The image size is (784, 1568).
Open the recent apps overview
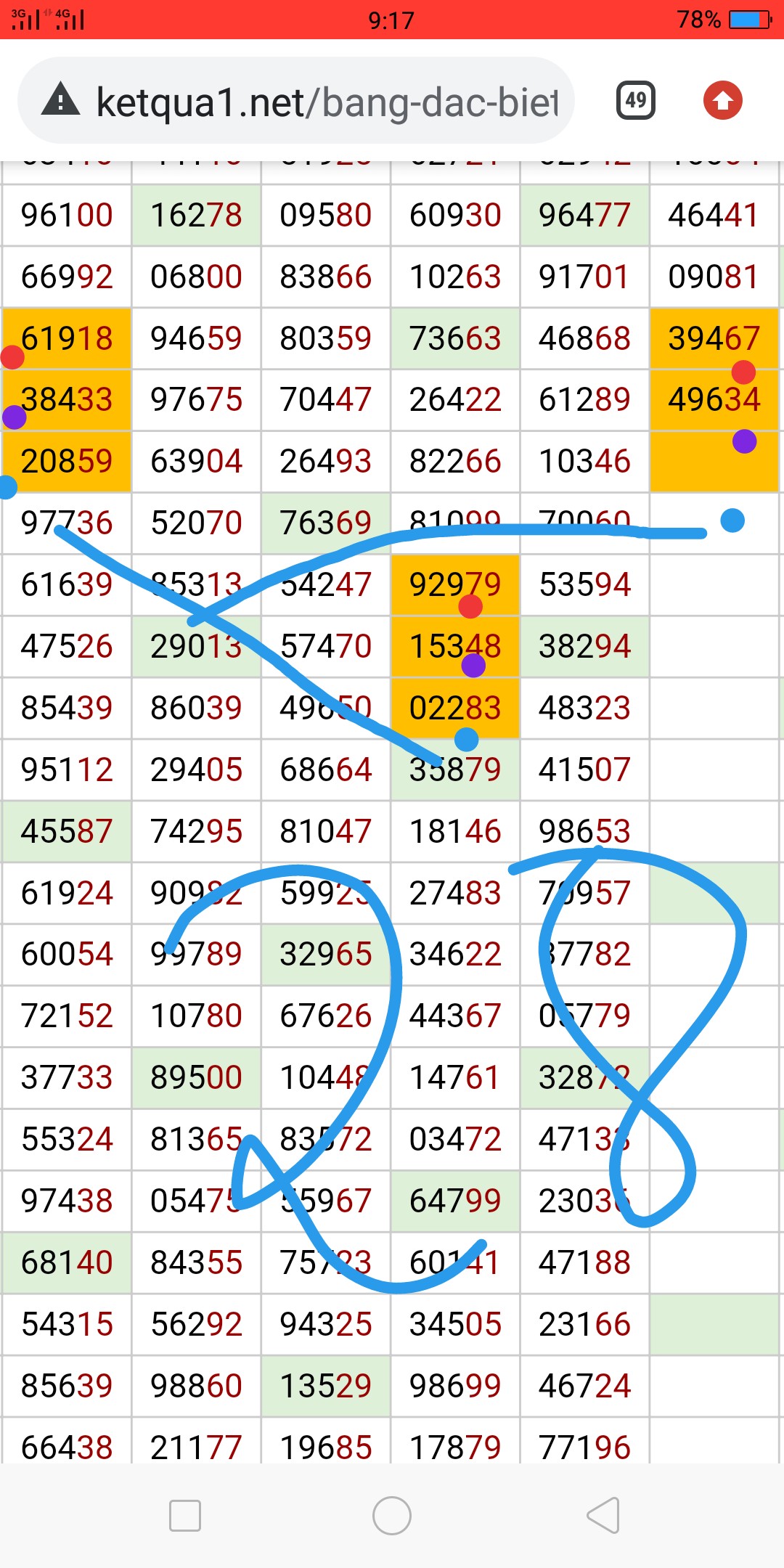coord(184,1516)
